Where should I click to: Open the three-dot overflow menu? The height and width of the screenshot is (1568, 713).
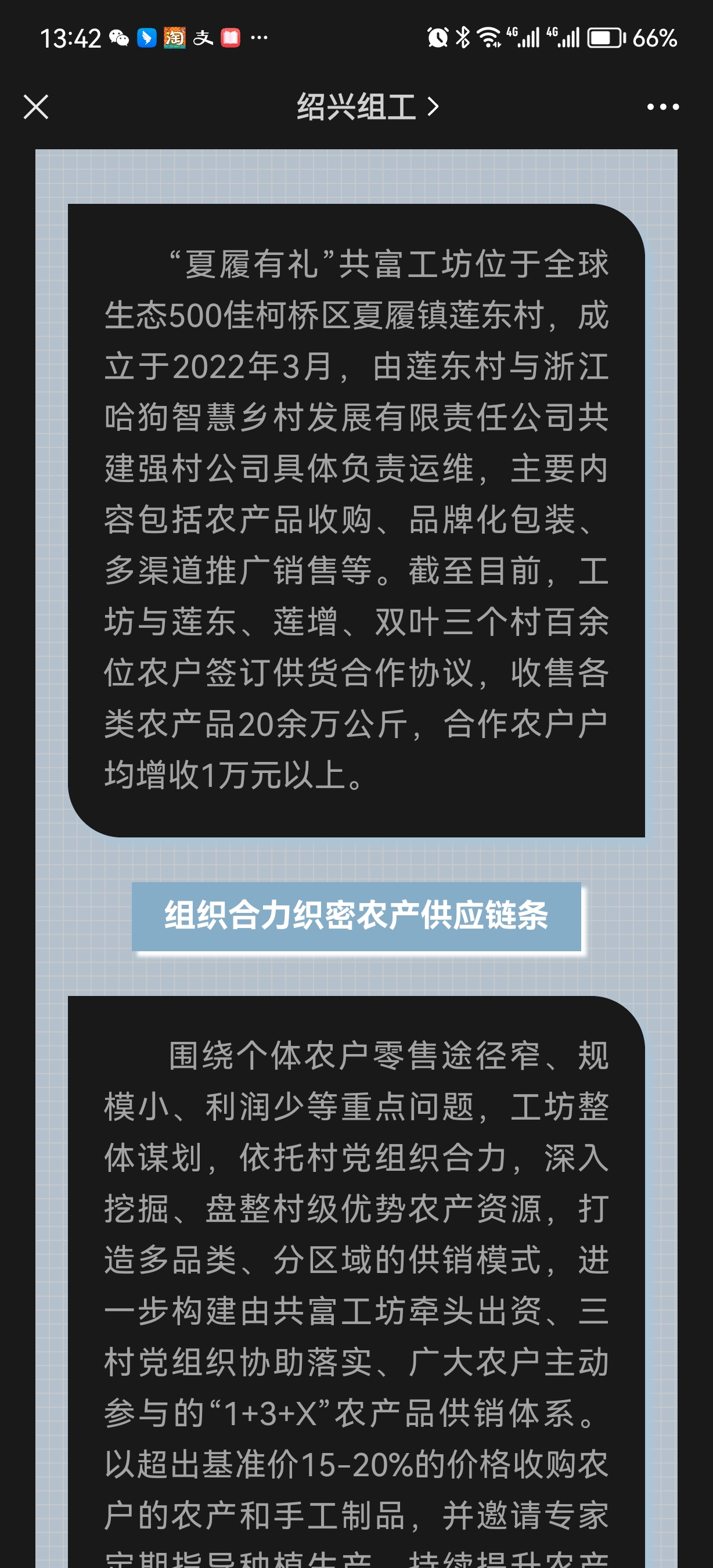pyautogui.click(x=662, y=107)
